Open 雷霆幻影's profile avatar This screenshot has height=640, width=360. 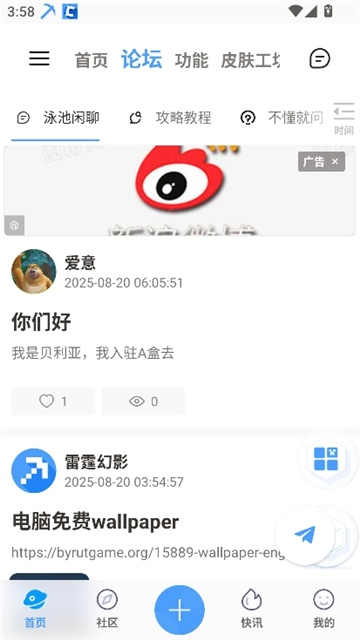coord(33,471)
